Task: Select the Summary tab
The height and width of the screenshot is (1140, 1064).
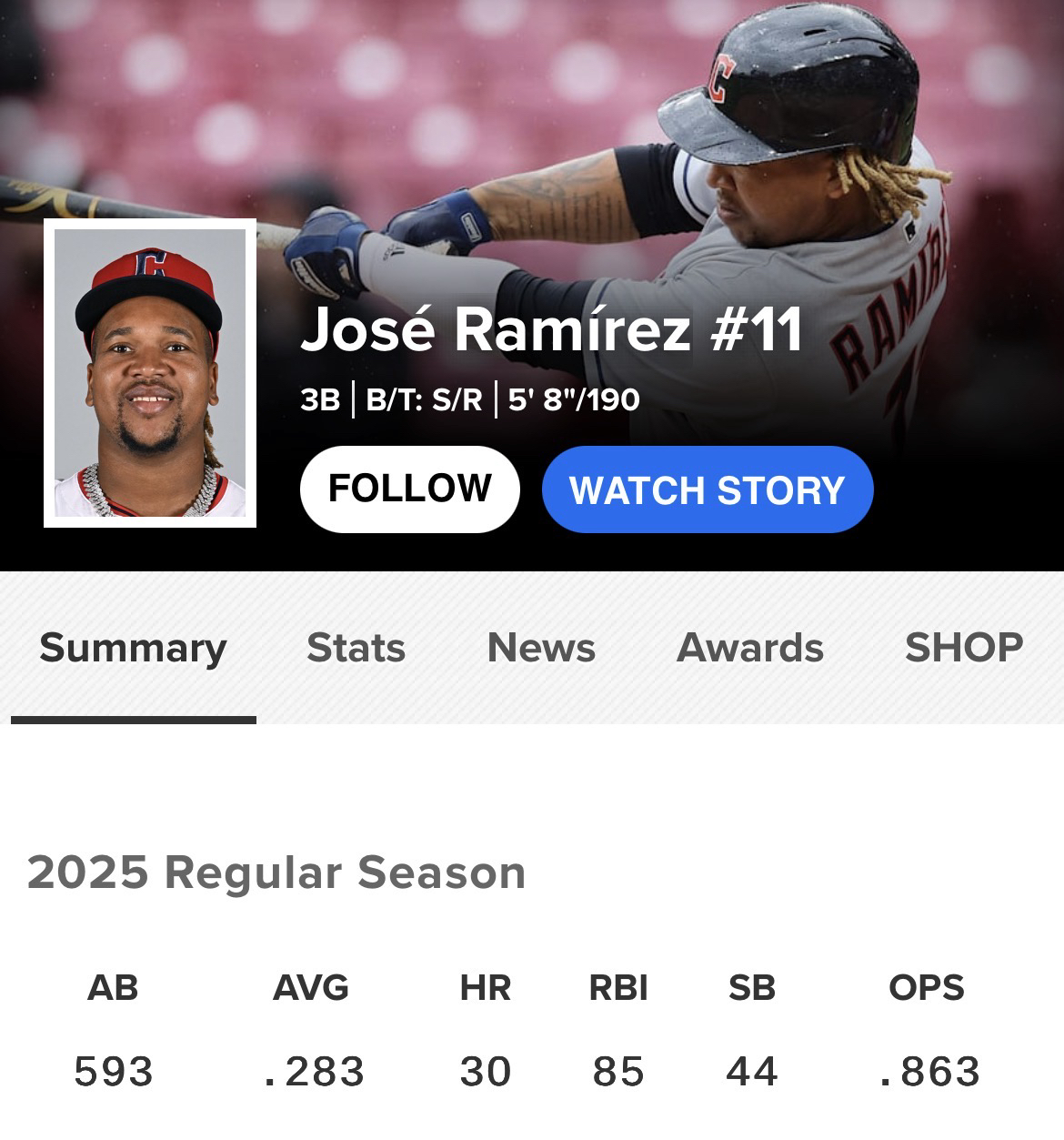Action: pos(133,648)
